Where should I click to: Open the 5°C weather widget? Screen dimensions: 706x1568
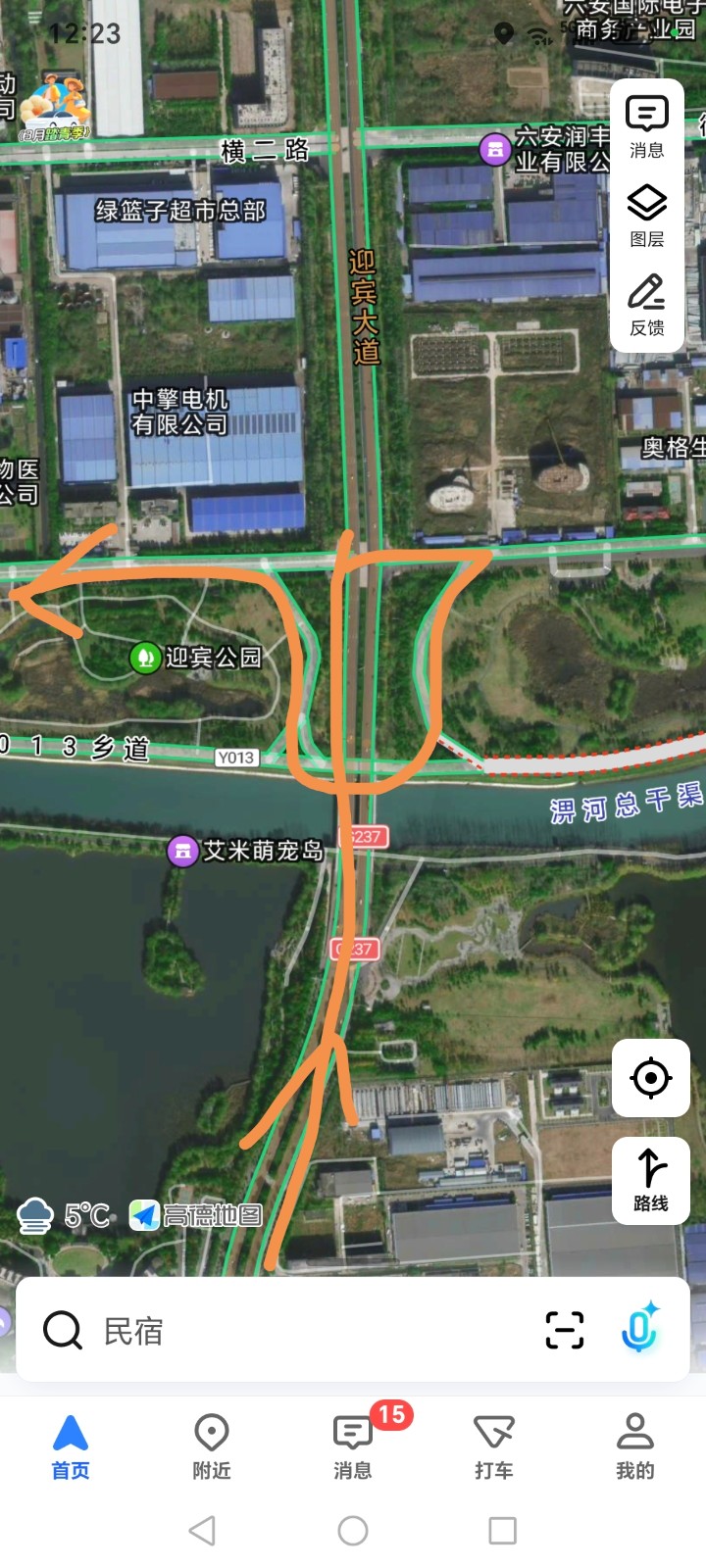65,1216
